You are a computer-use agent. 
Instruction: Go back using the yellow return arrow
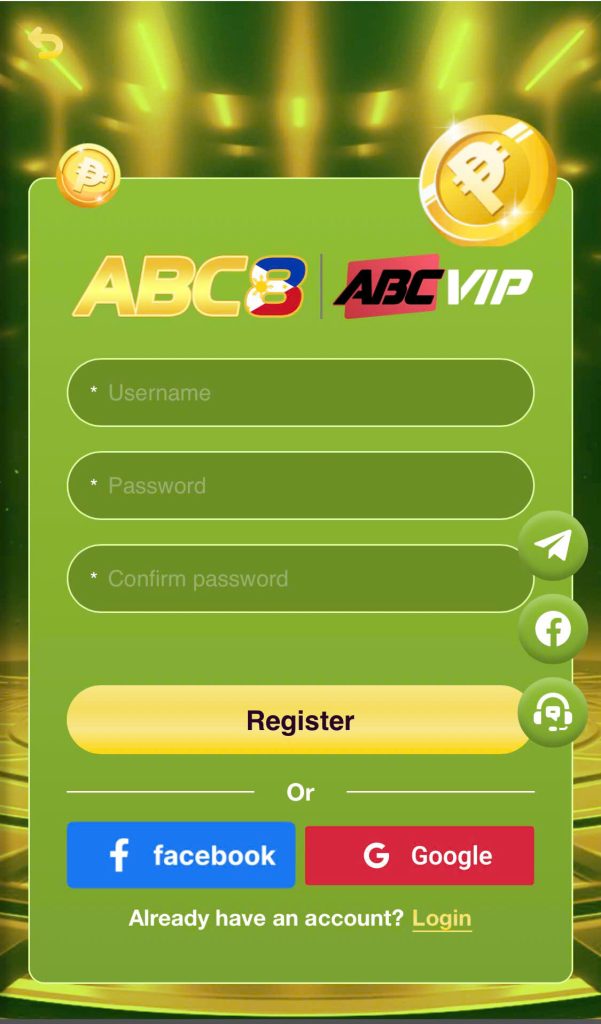click(45, 43)
